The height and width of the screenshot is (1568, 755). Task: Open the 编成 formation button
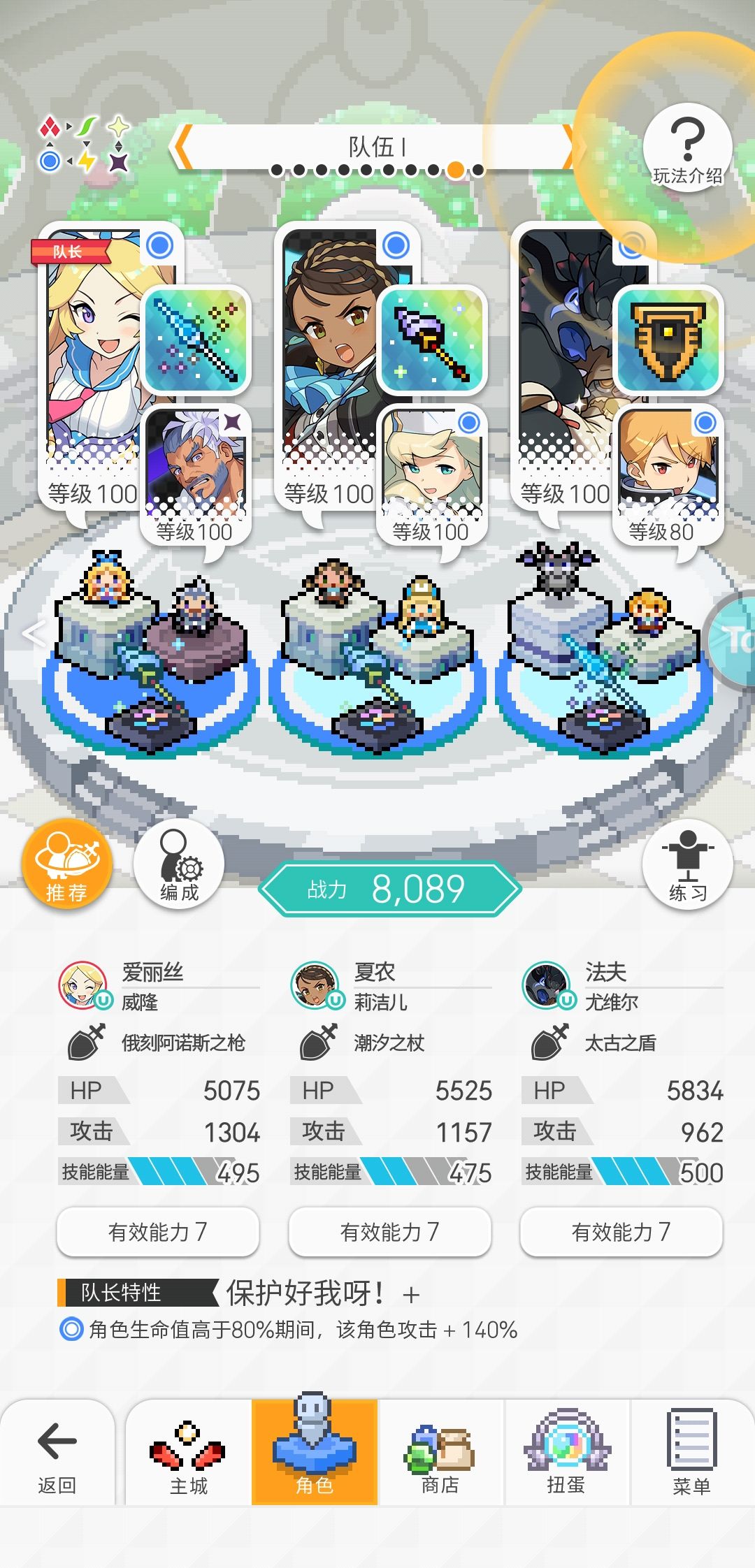[179, 865]
